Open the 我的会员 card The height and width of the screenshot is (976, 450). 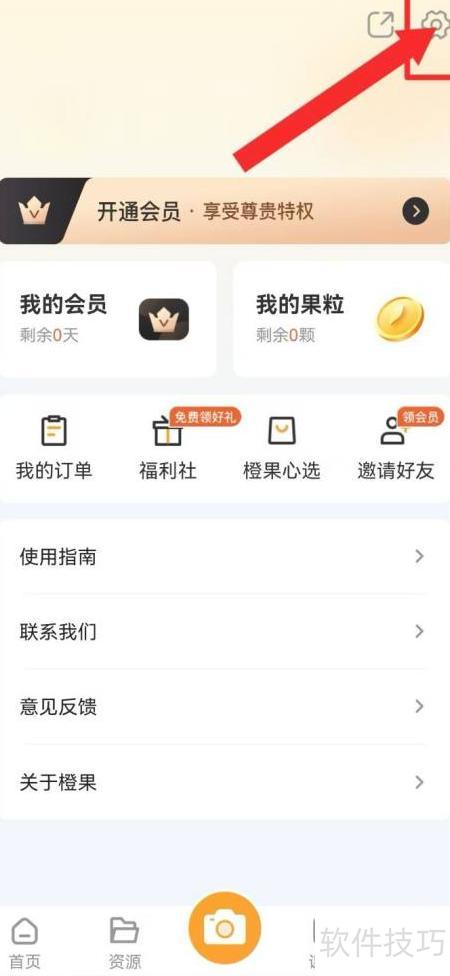[x=108, y=319]
